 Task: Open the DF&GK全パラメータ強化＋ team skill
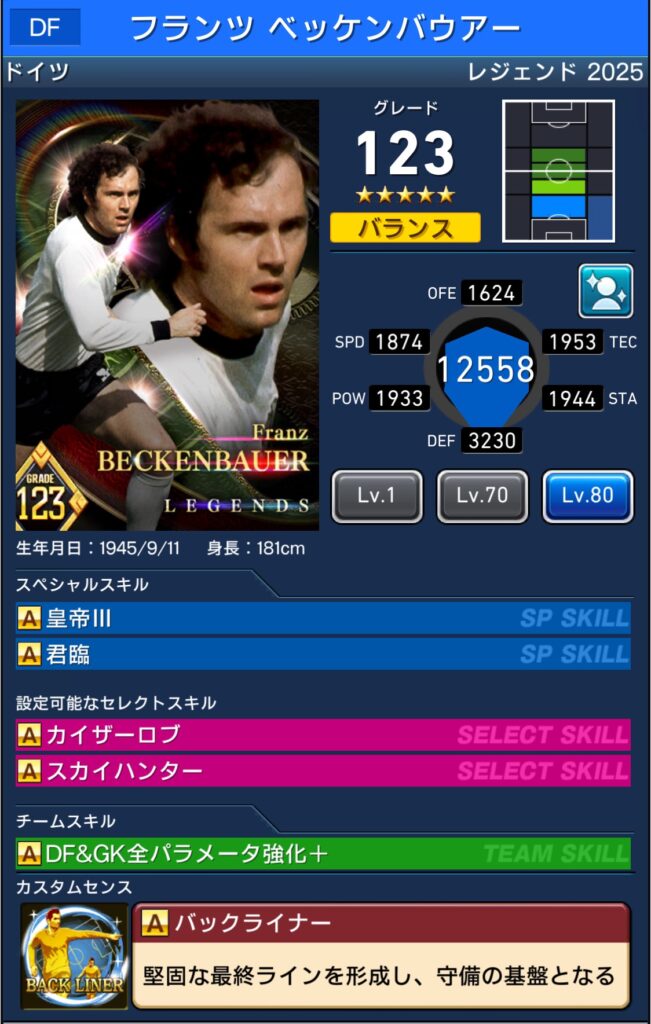pos(324,853)
